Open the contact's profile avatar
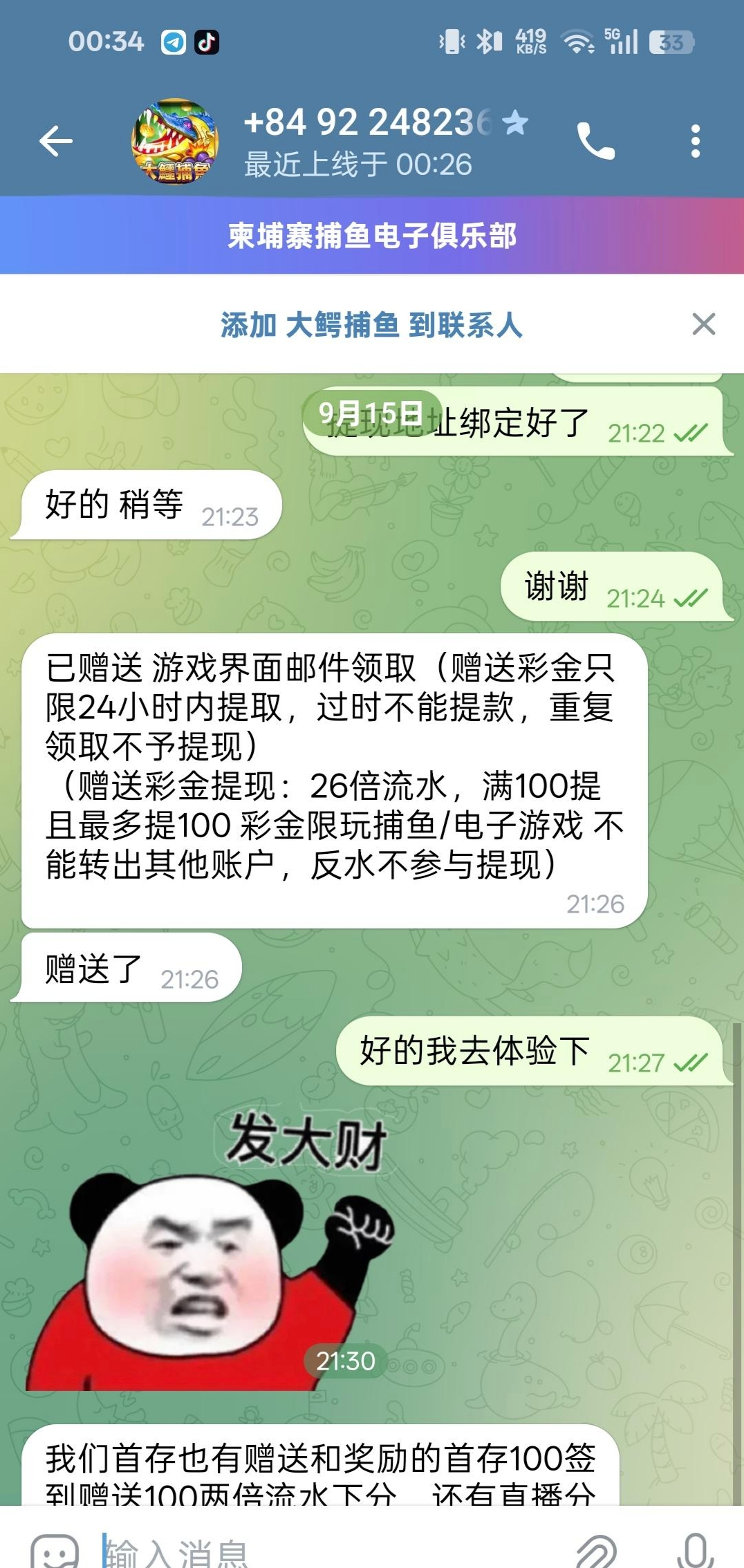This screenshot has width=744, height=1568. point(175,142)
